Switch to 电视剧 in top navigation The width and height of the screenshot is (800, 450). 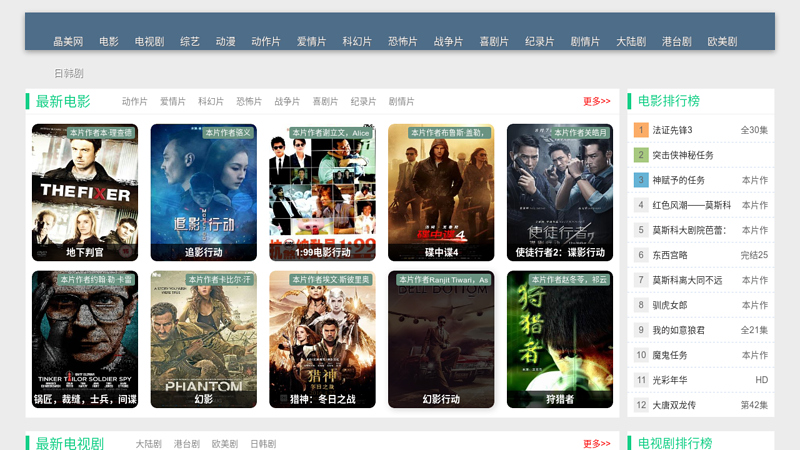[149, 42]
